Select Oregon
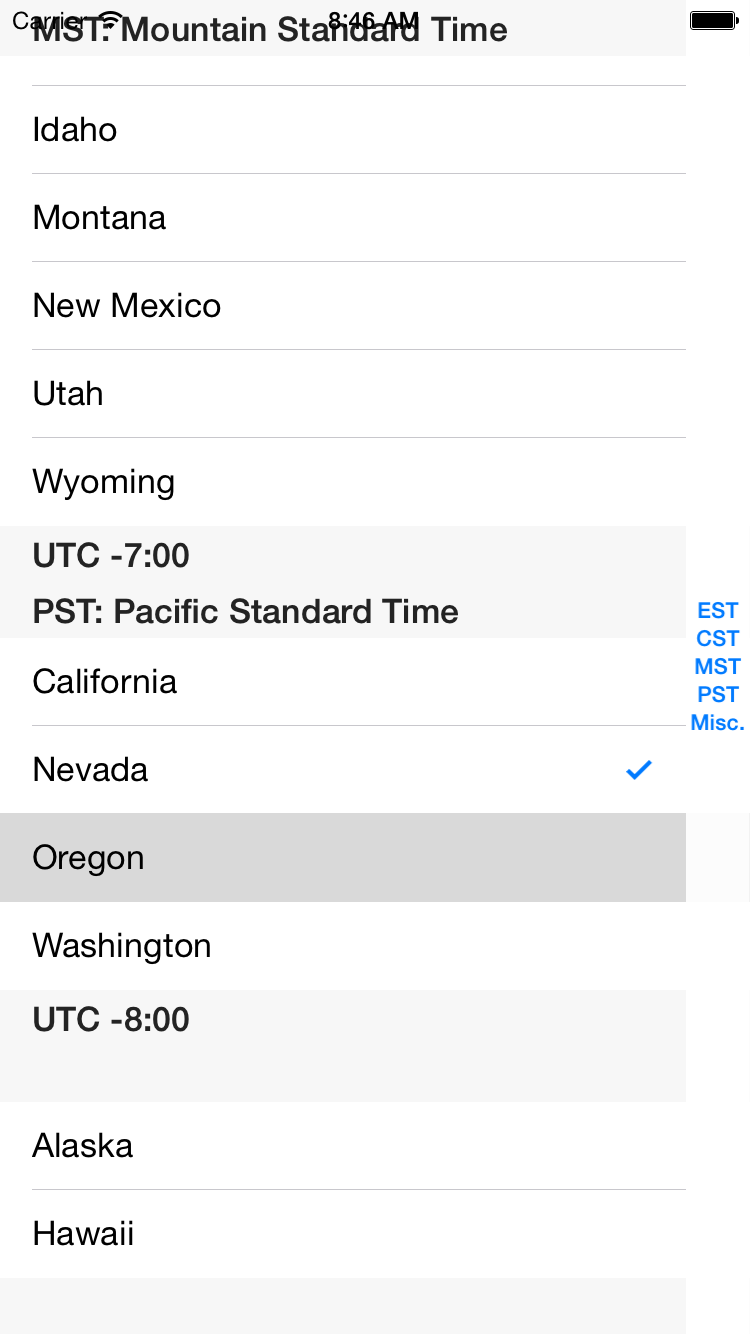The image size is (750, 1334). (x=343, y=858)
